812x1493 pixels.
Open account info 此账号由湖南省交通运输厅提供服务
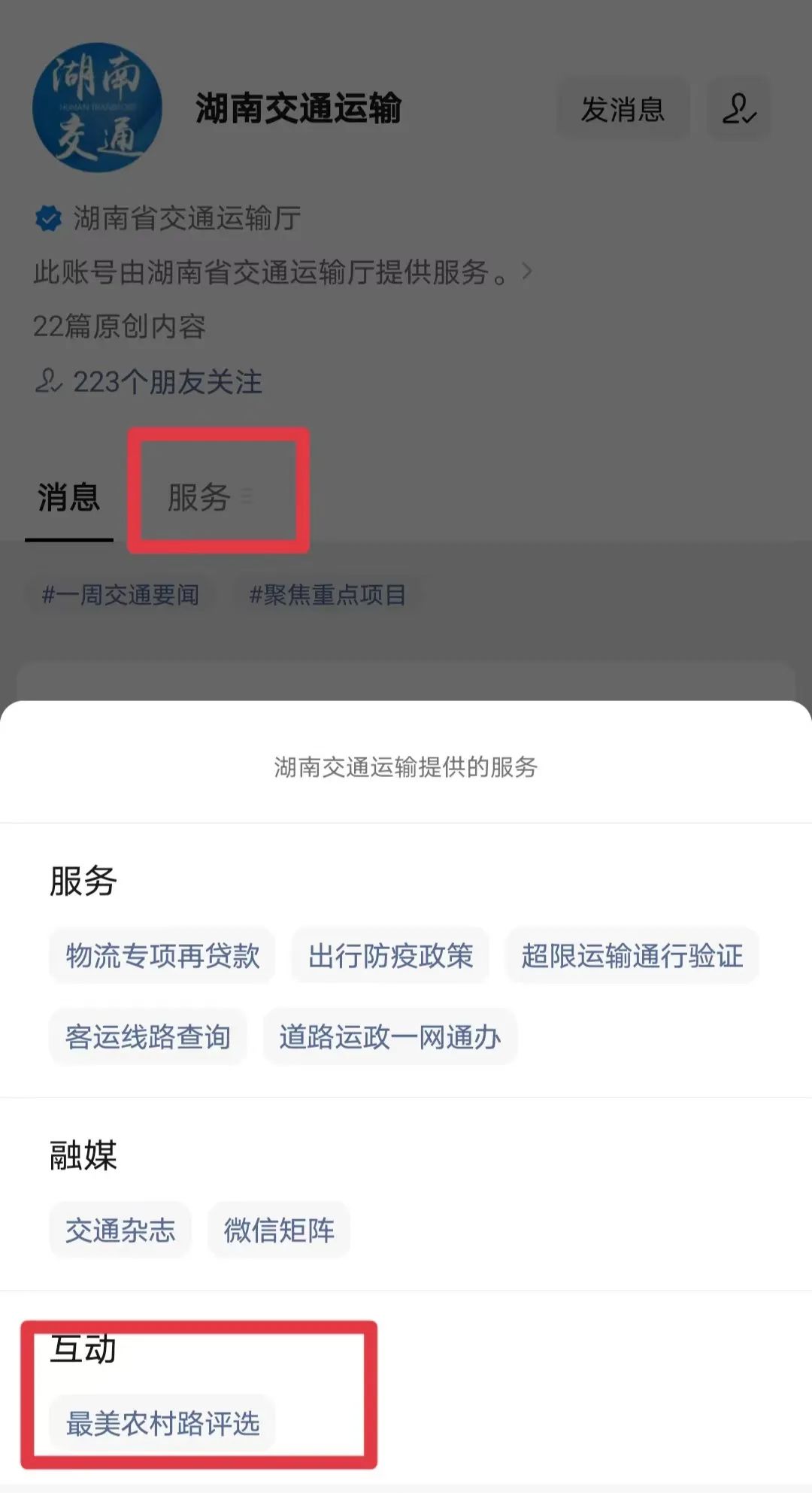click(282, 272)
